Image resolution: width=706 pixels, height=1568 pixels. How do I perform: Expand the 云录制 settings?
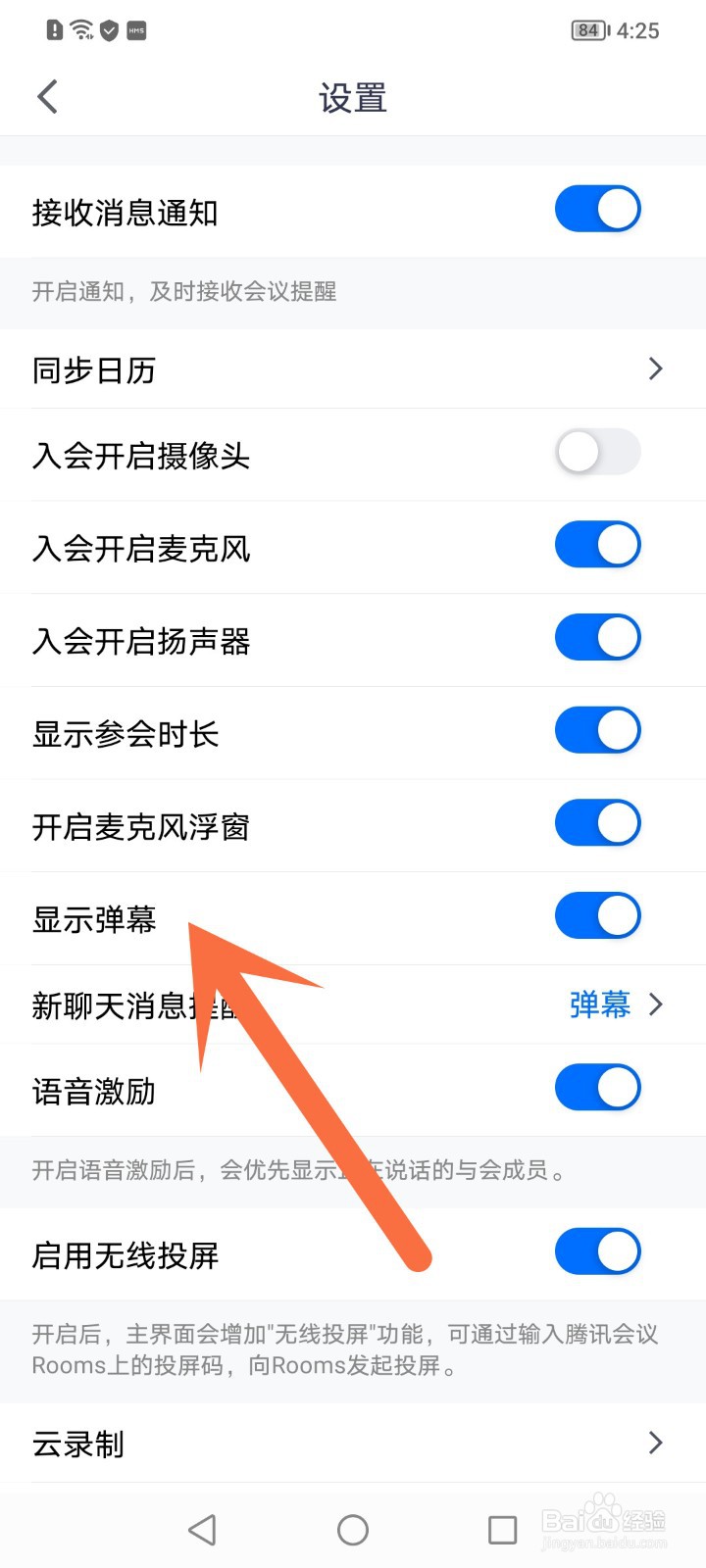(x=655, y=1442)
